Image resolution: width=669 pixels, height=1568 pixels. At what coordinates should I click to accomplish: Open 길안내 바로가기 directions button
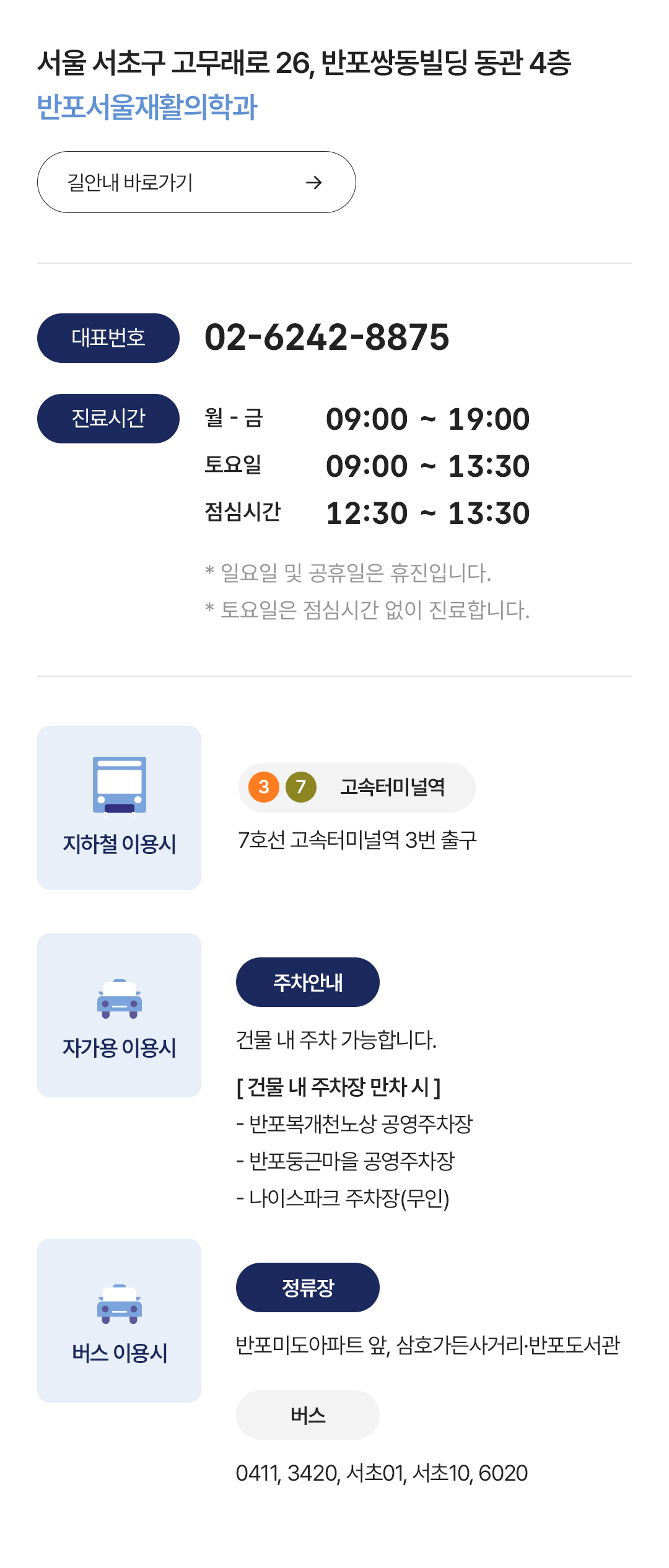pyautogui.click(x=196, y=182)
